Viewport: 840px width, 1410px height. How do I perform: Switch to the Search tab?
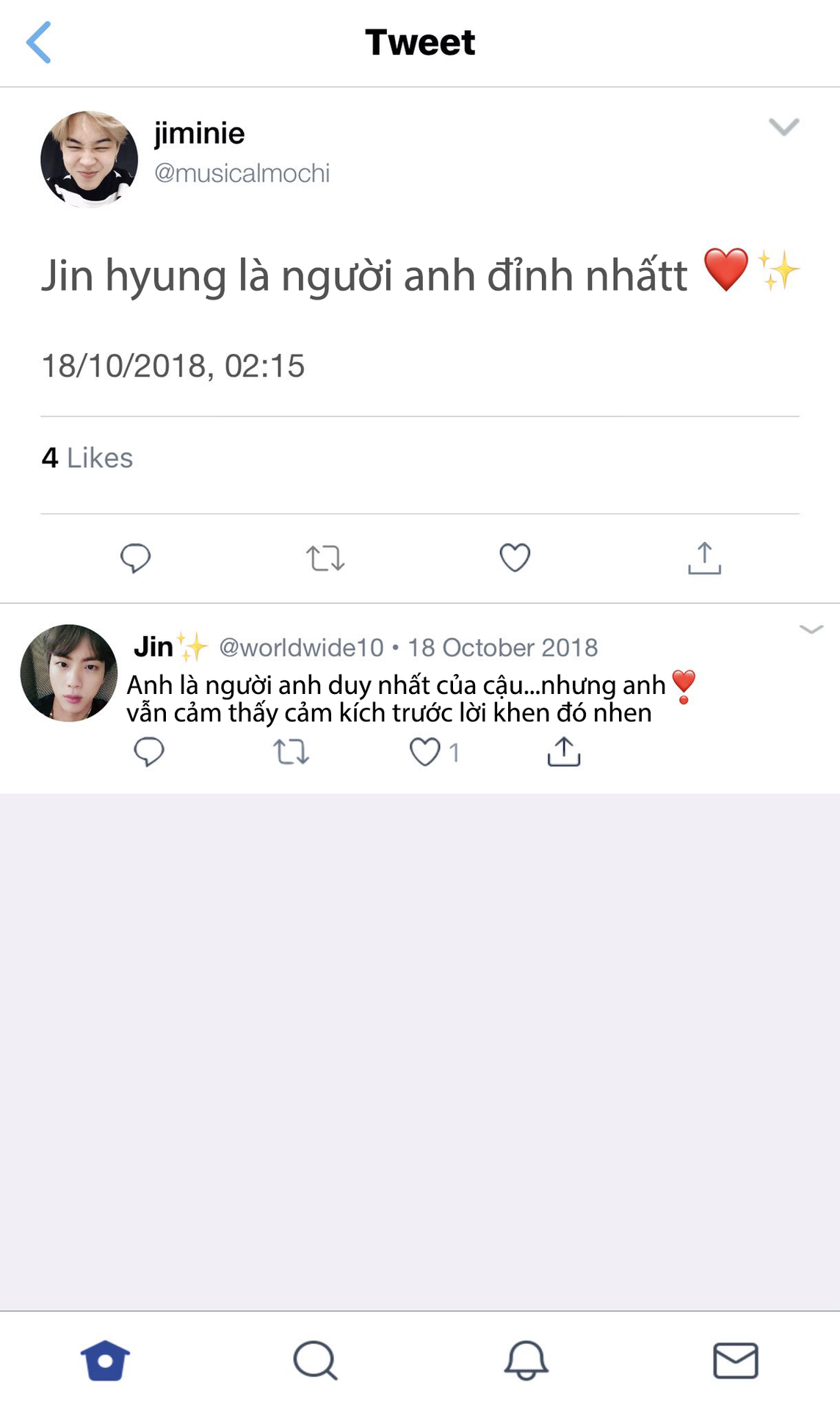315,1361
